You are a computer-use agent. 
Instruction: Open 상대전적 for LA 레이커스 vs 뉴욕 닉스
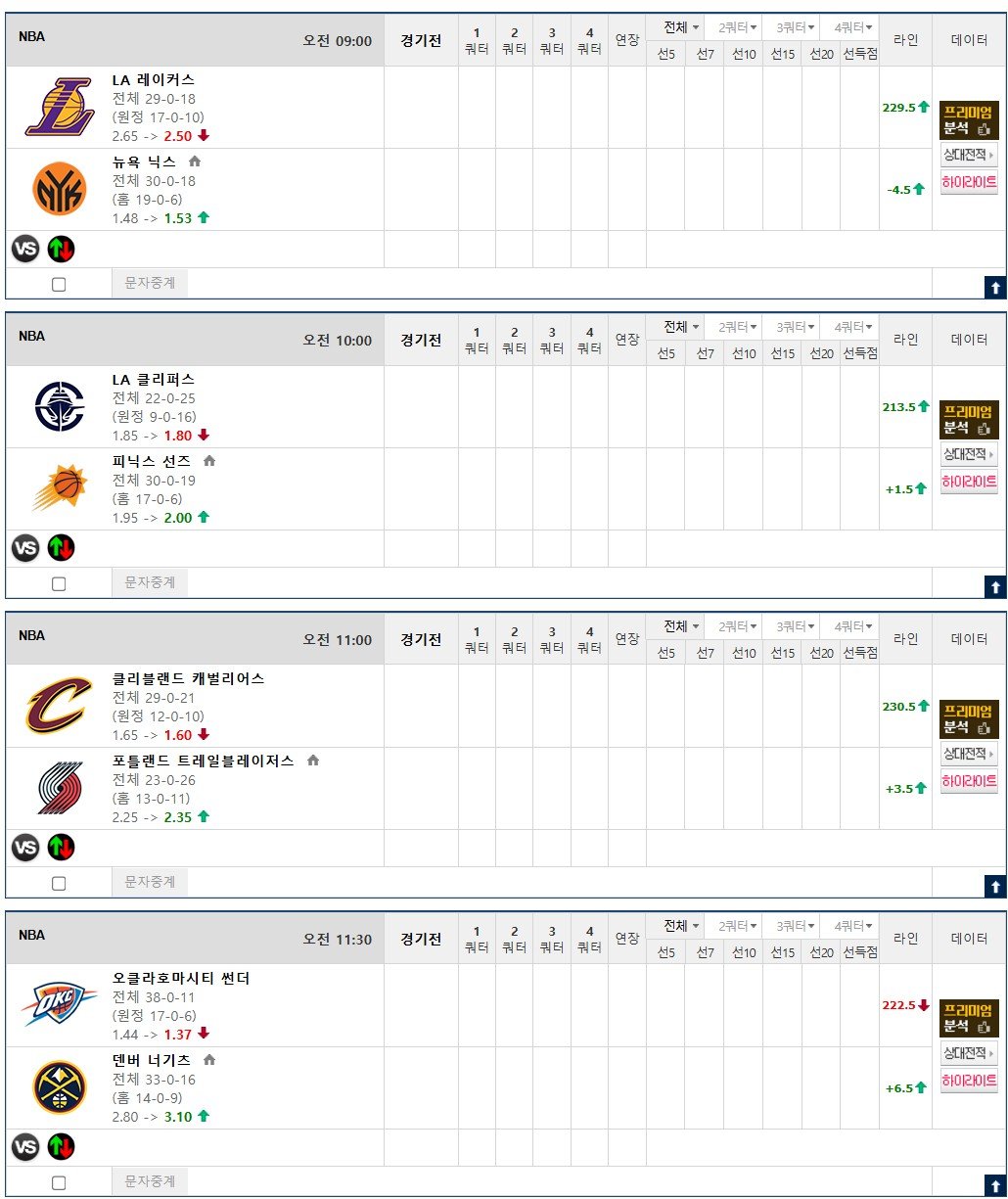[969, 155]
